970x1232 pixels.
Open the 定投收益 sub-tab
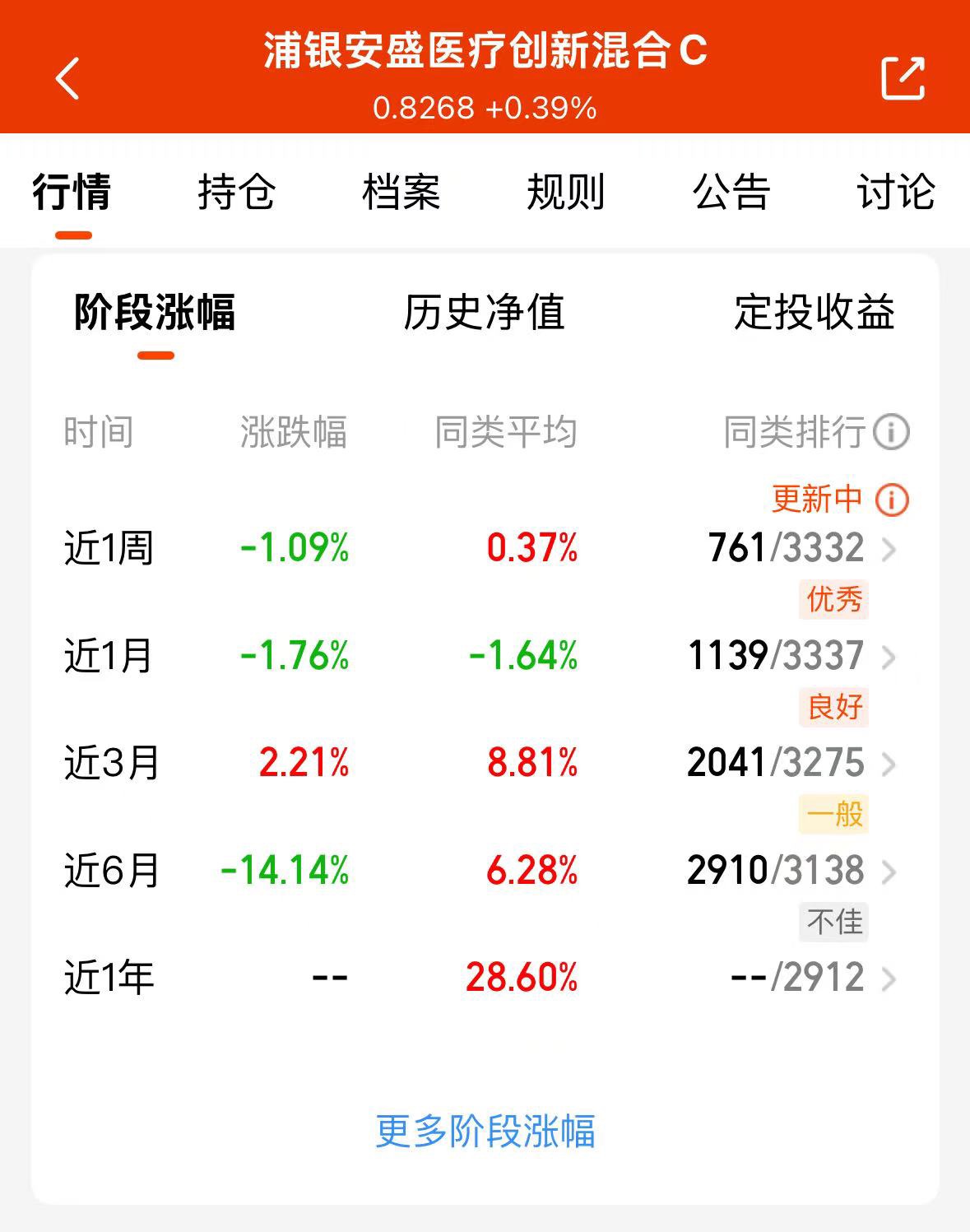815,313
